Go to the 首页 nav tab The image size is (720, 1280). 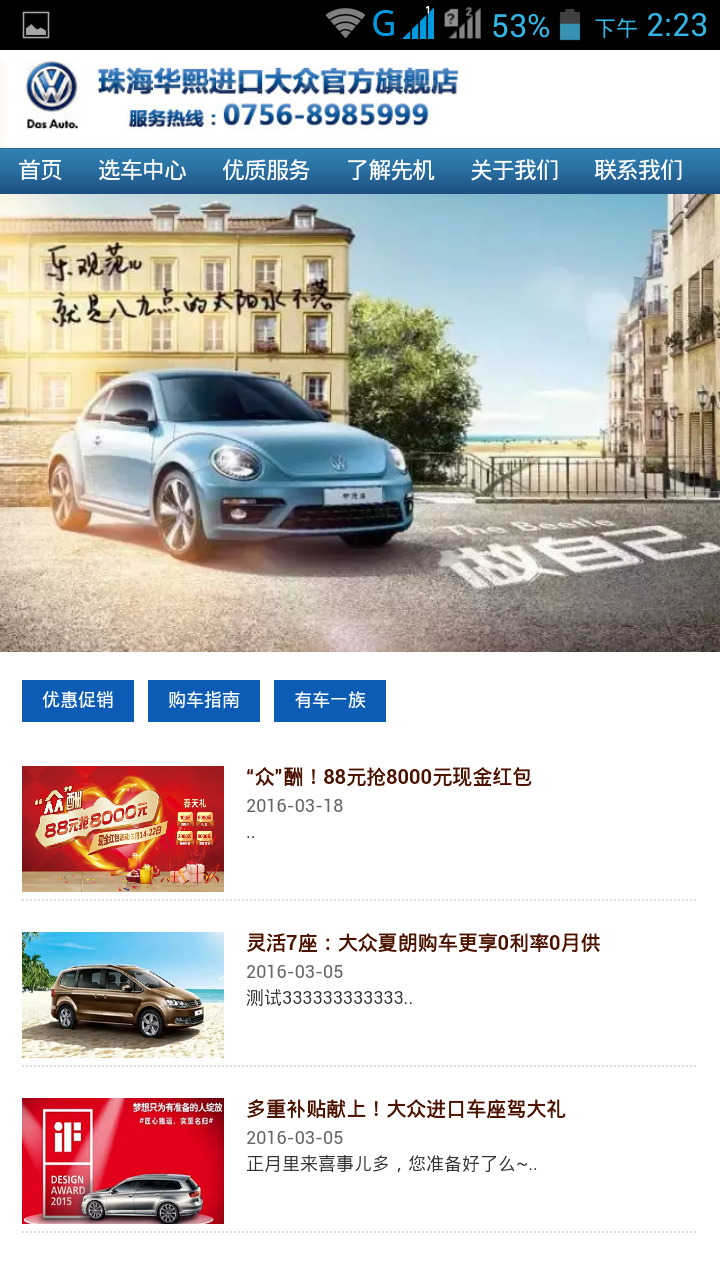point(41,171)
